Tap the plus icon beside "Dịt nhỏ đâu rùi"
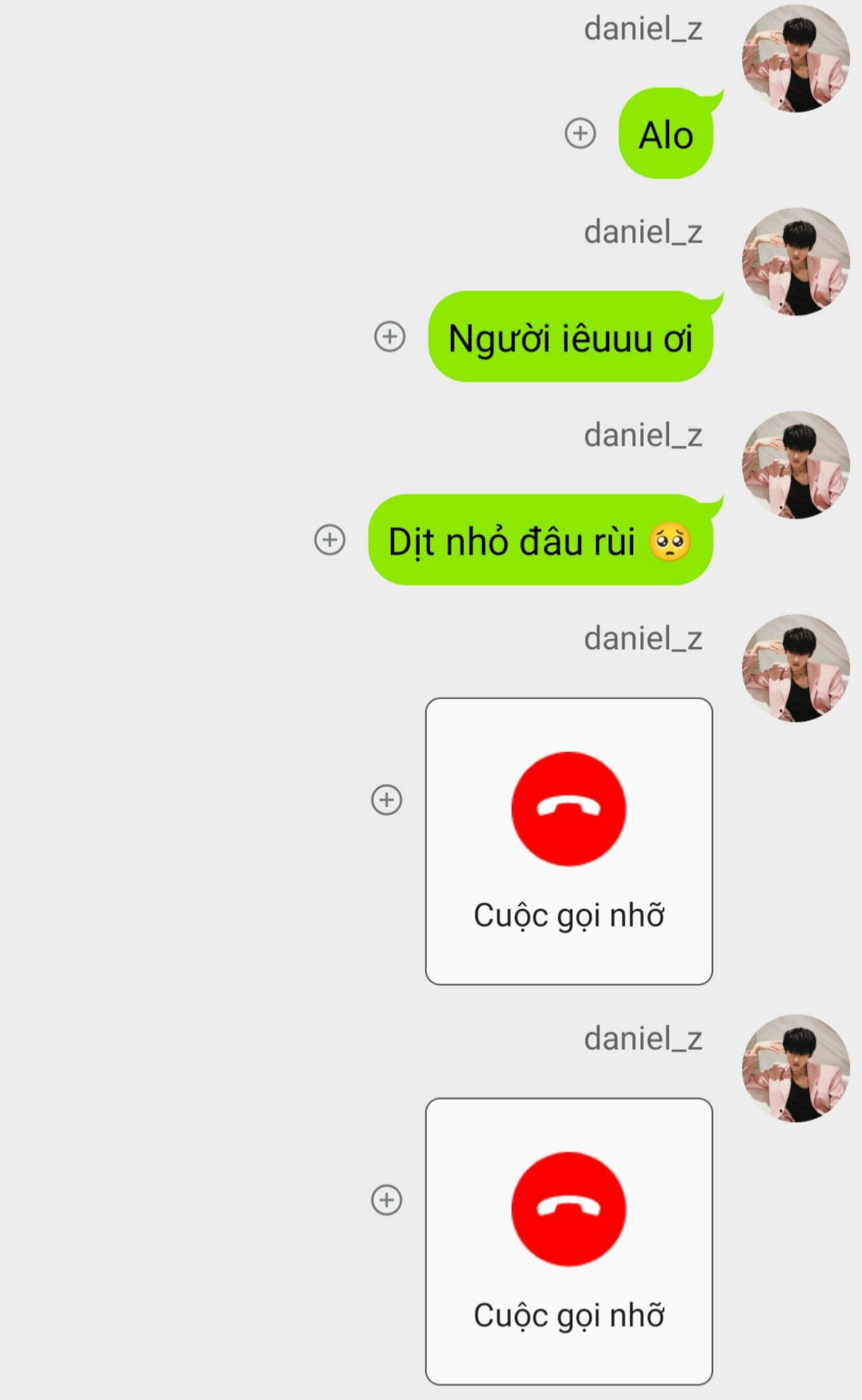862x1400 pixels. tap(329, 540)
